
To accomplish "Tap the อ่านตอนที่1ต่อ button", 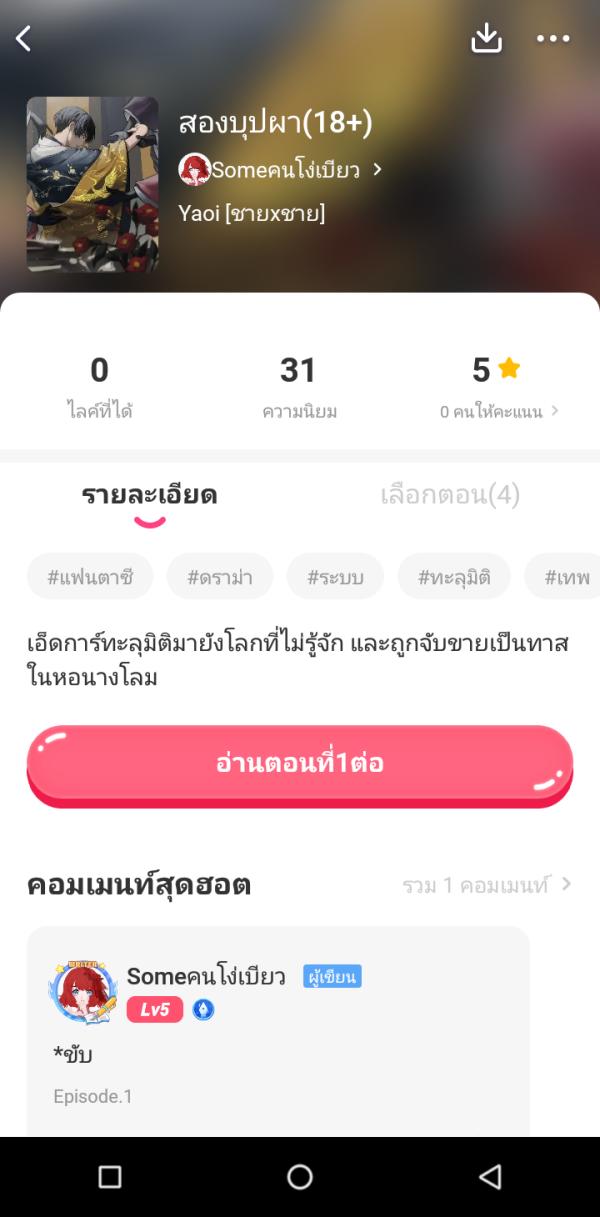I will click(299, 764).
